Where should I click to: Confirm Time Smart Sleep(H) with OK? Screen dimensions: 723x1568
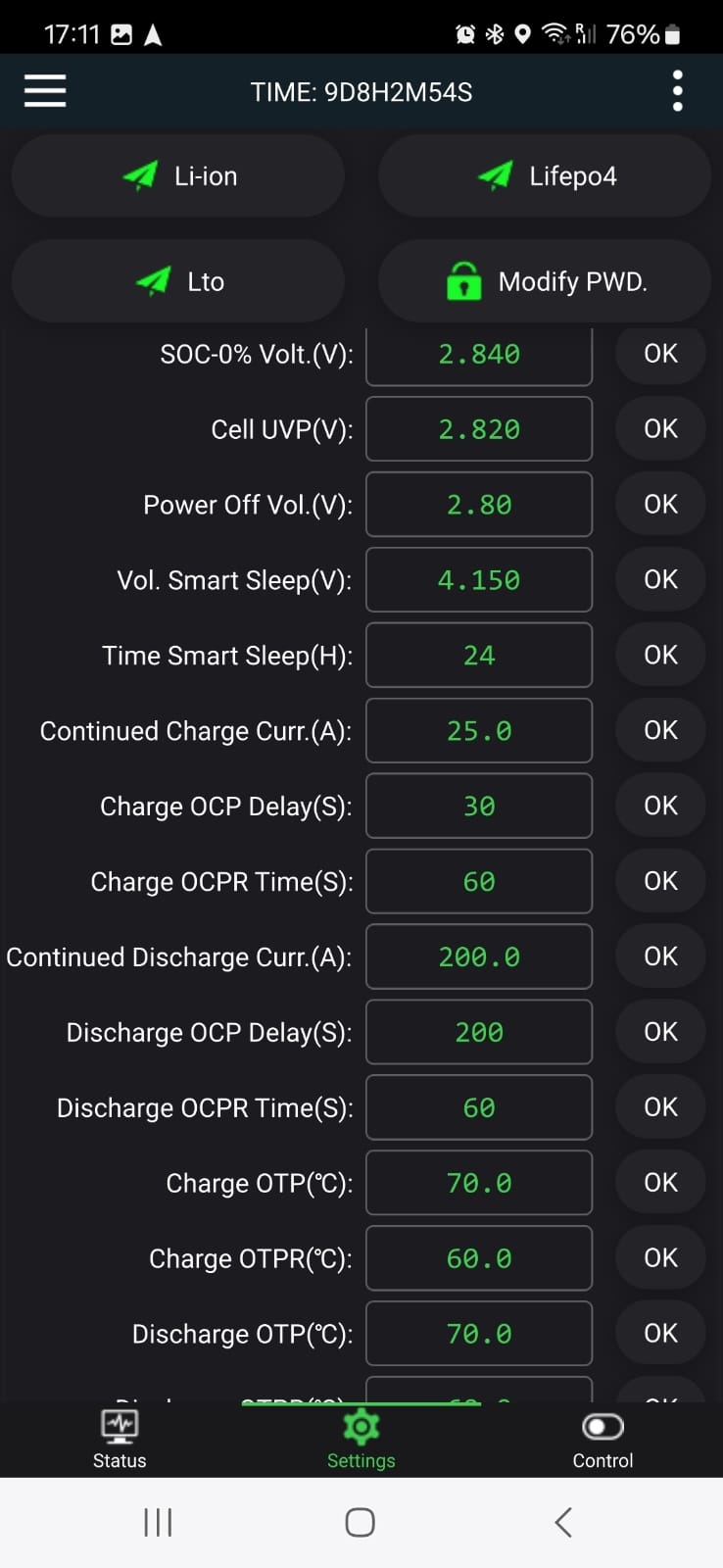point(660,656)
